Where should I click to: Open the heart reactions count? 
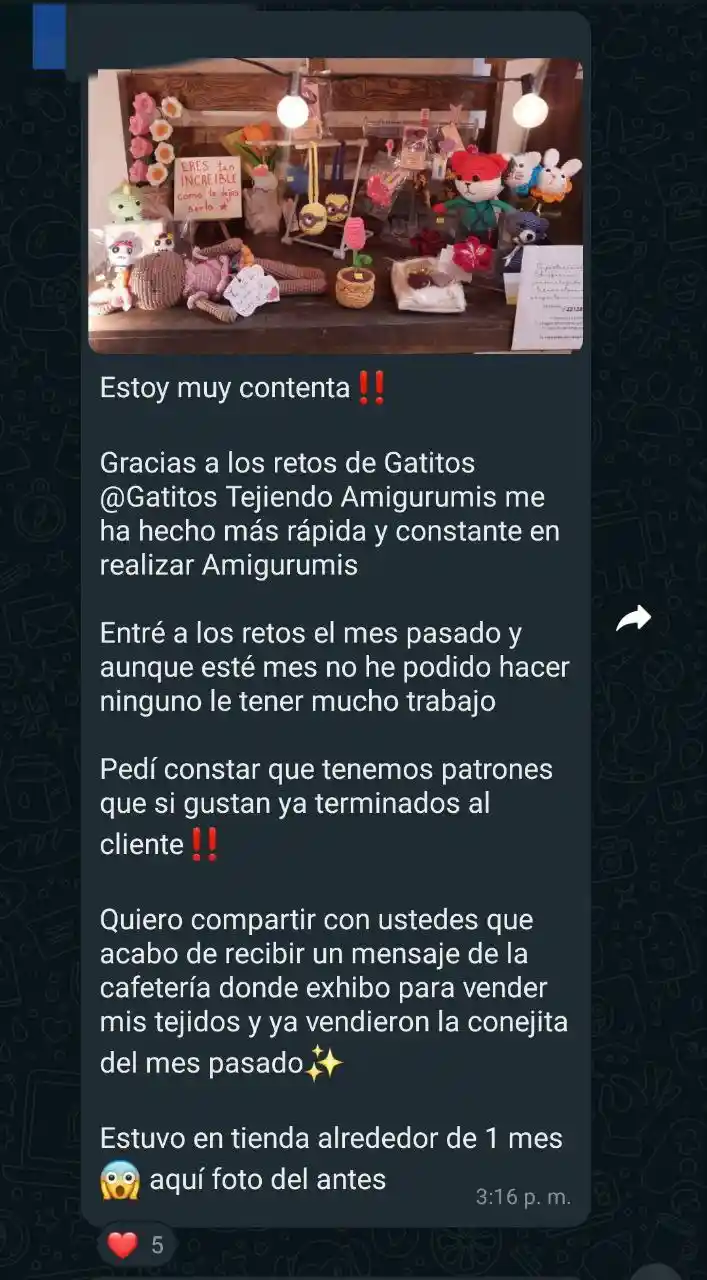coord(136,1245)
